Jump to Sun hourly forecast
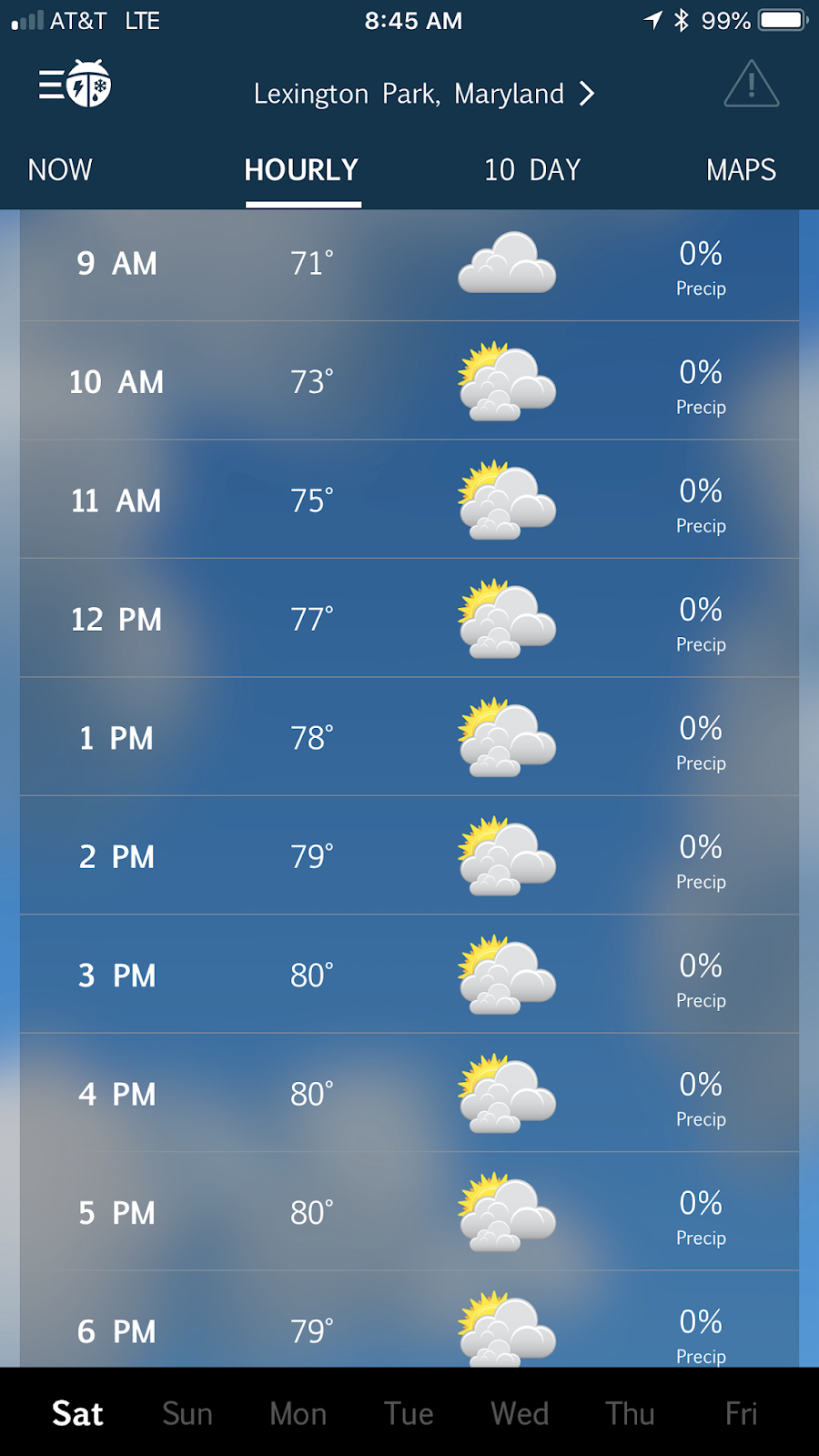 tap(187, 1413)
